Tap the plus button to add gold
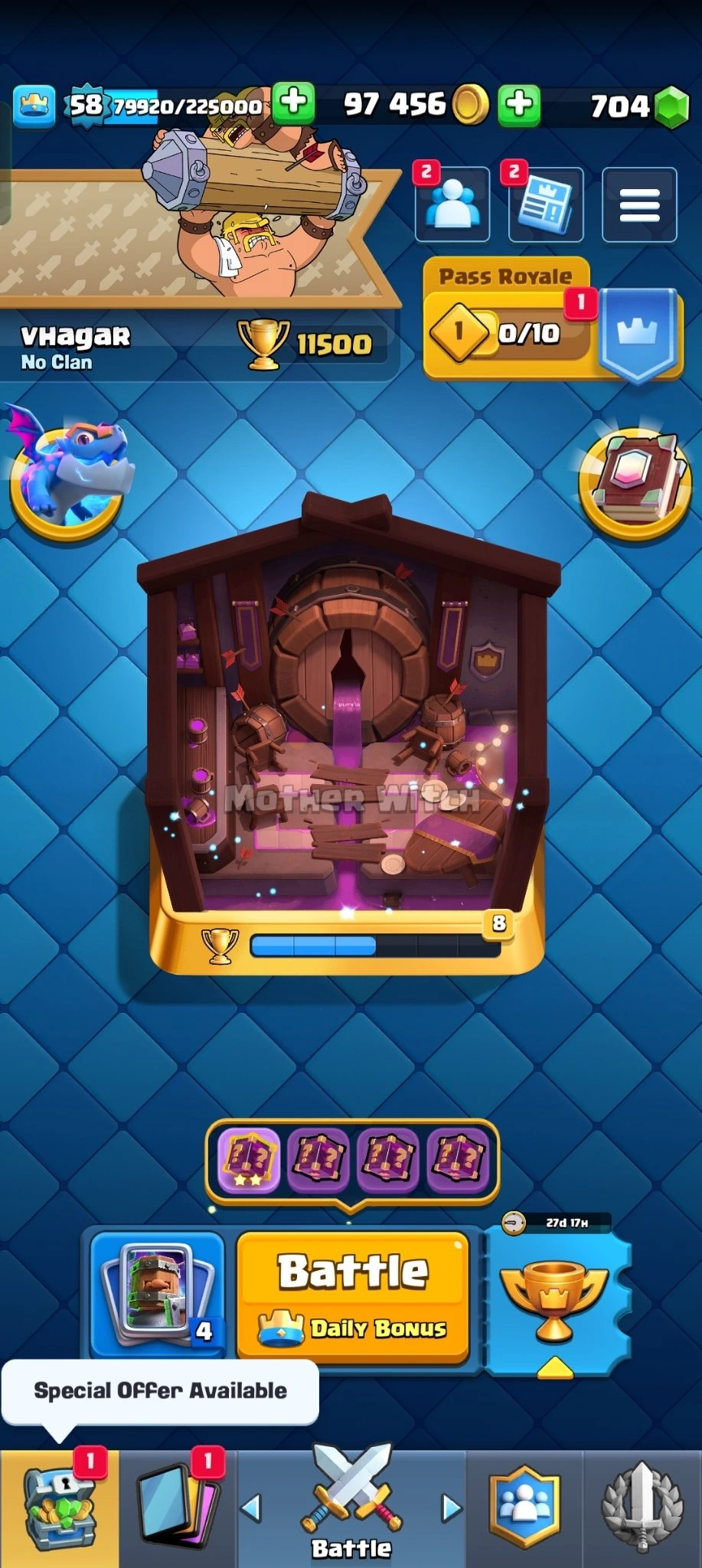The width and height of the screenshot is (702, 1568). (519, 104)
